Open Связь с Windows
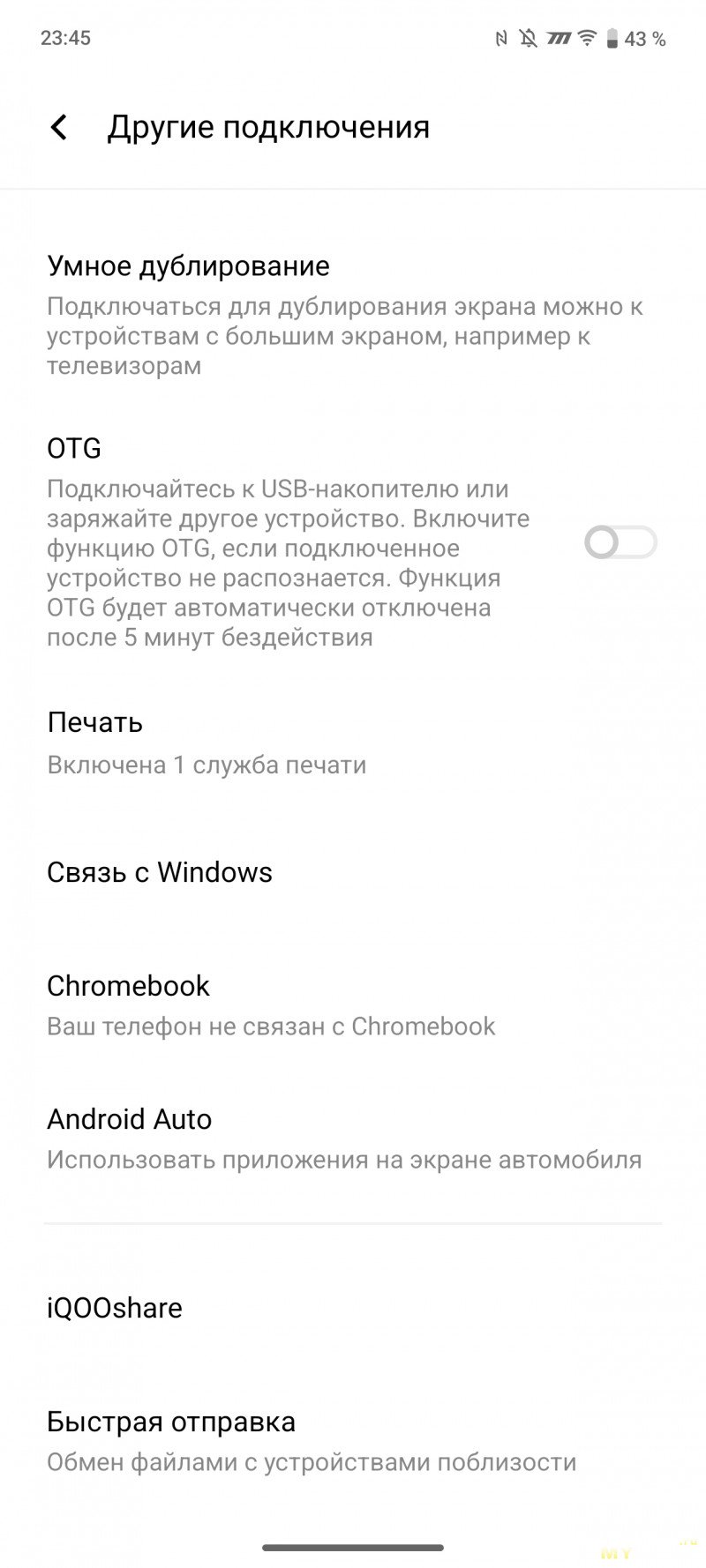 [x=353, y=872]
